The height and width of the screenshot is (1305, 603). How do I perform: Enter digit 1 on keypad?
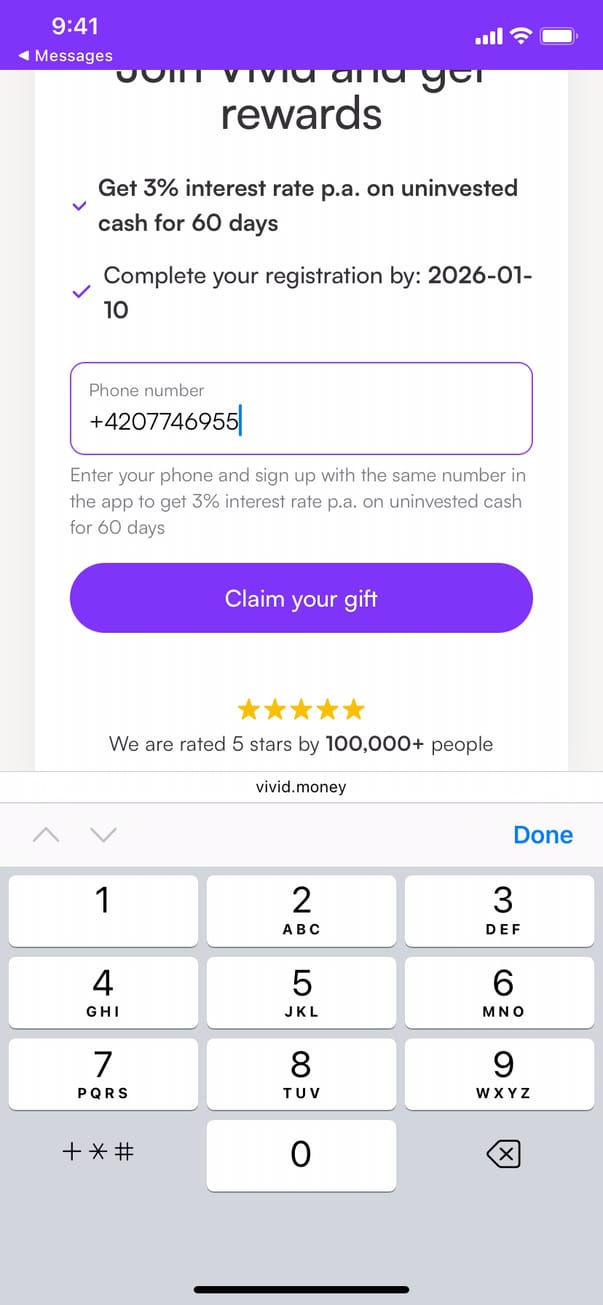(x=103, y=910)
